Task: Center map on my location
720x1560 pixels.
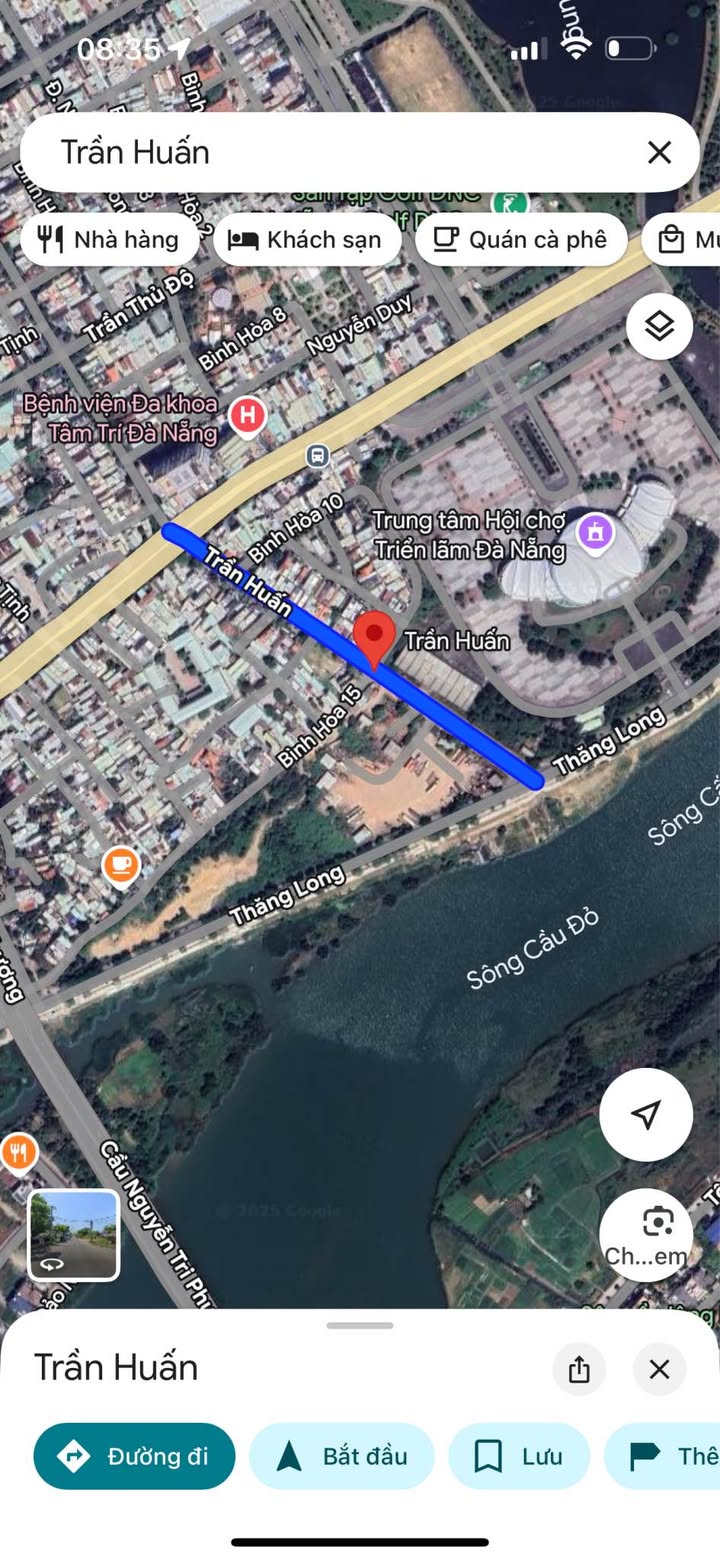Action: pyautogui.click(x=646, y=1114)
